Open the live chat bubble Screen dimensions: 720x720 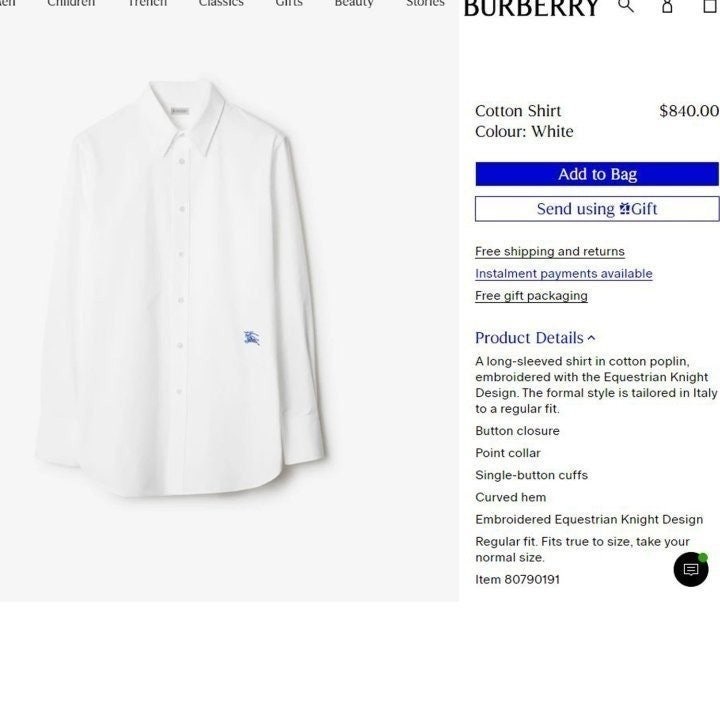pyautogui.click(x=690, y=569)
